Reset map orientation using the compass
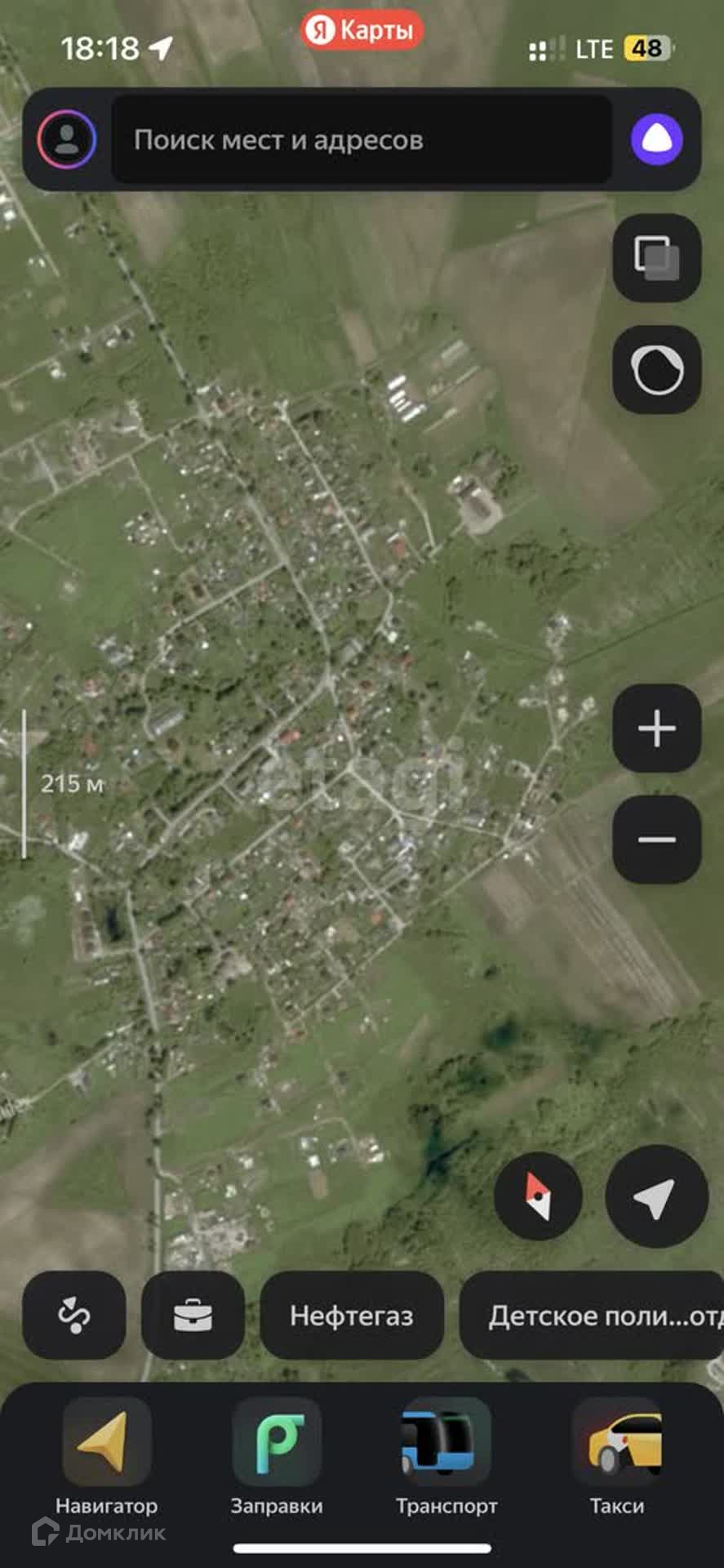Image resolution: width=724 pixels, height=1568 pixels. (538, 1196)
